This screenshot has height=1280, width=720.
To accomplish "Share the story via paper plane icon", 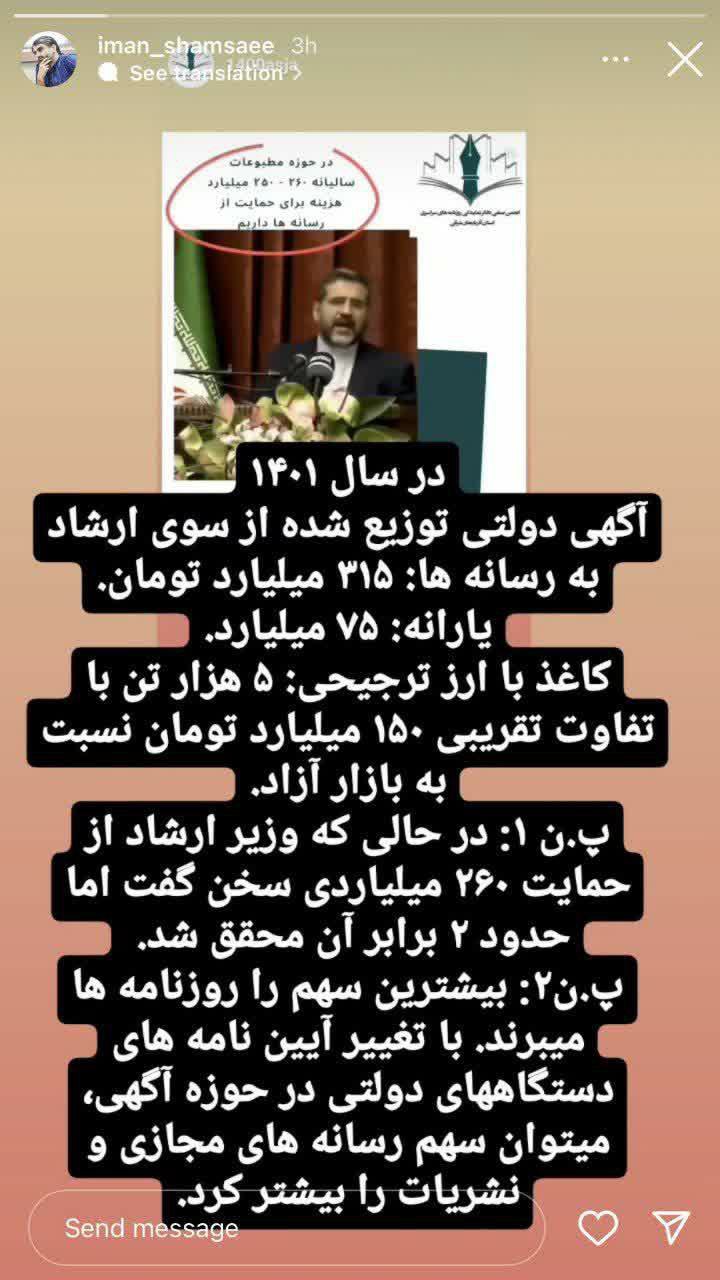I will [670, 1228].
